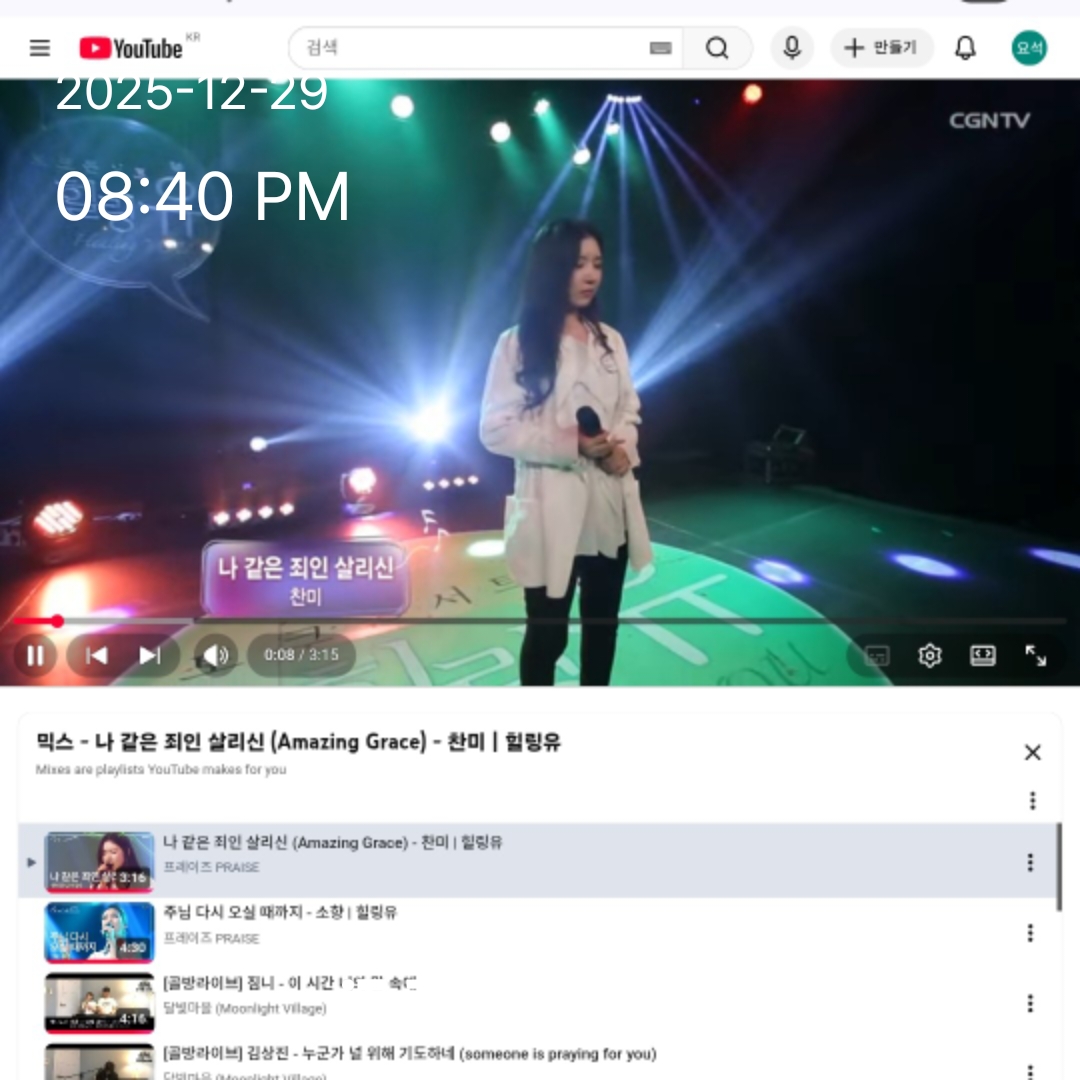Image resolution: width=1080 pixels, height=1080 pixels.
Task: Tap the magnifier search button
Action: coord(717,48)
